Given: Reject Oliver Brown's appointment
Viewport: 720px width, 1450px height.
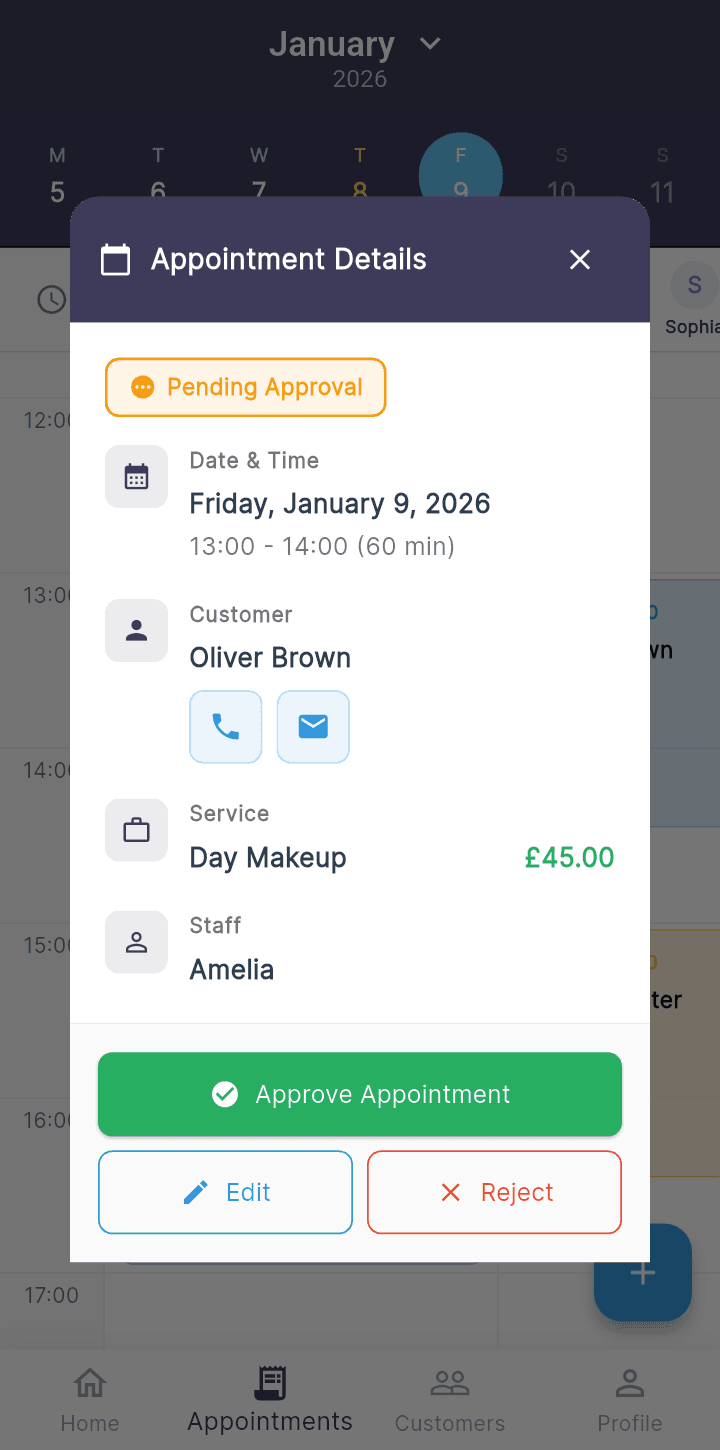Looking at the screenshot, I should point(494,1192).
